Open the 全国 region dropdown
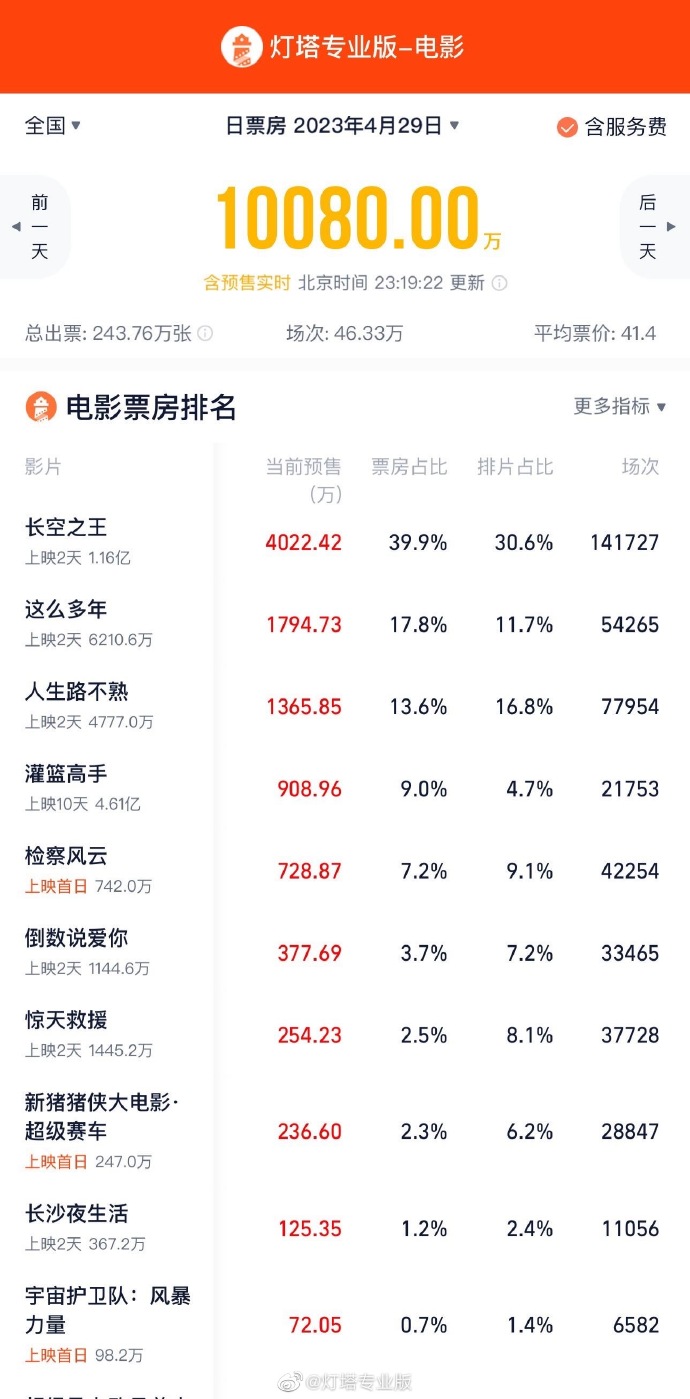 pos(53,125)
